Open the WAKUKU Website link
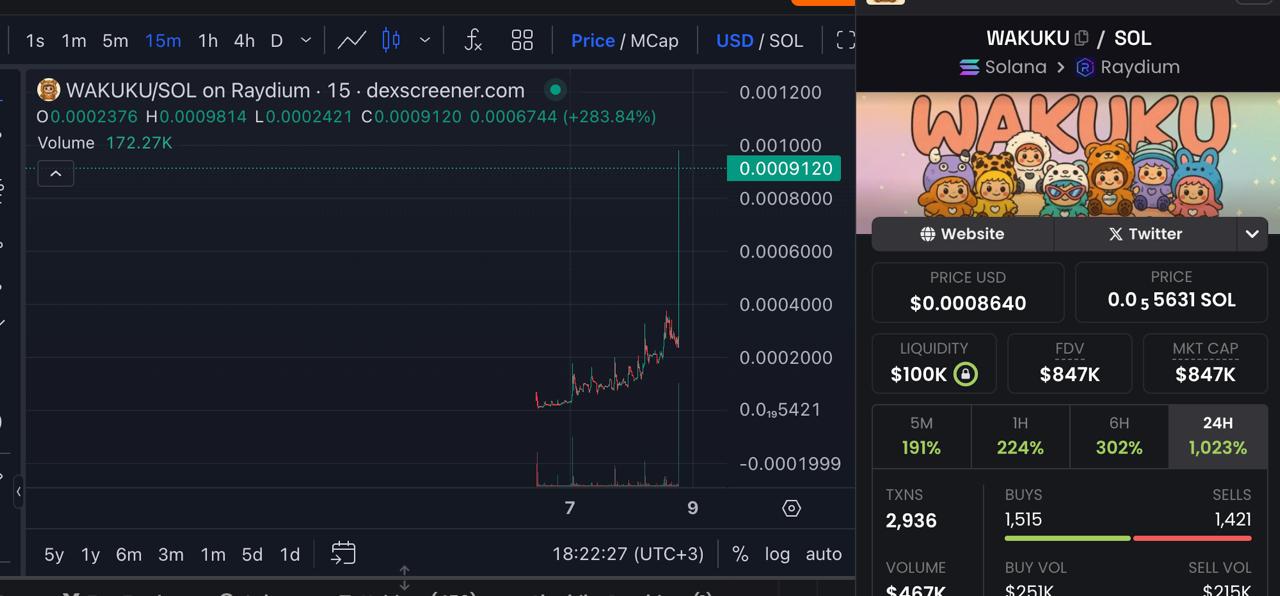The height and width of the screenshot is (596, 1280). pos(962,234)
